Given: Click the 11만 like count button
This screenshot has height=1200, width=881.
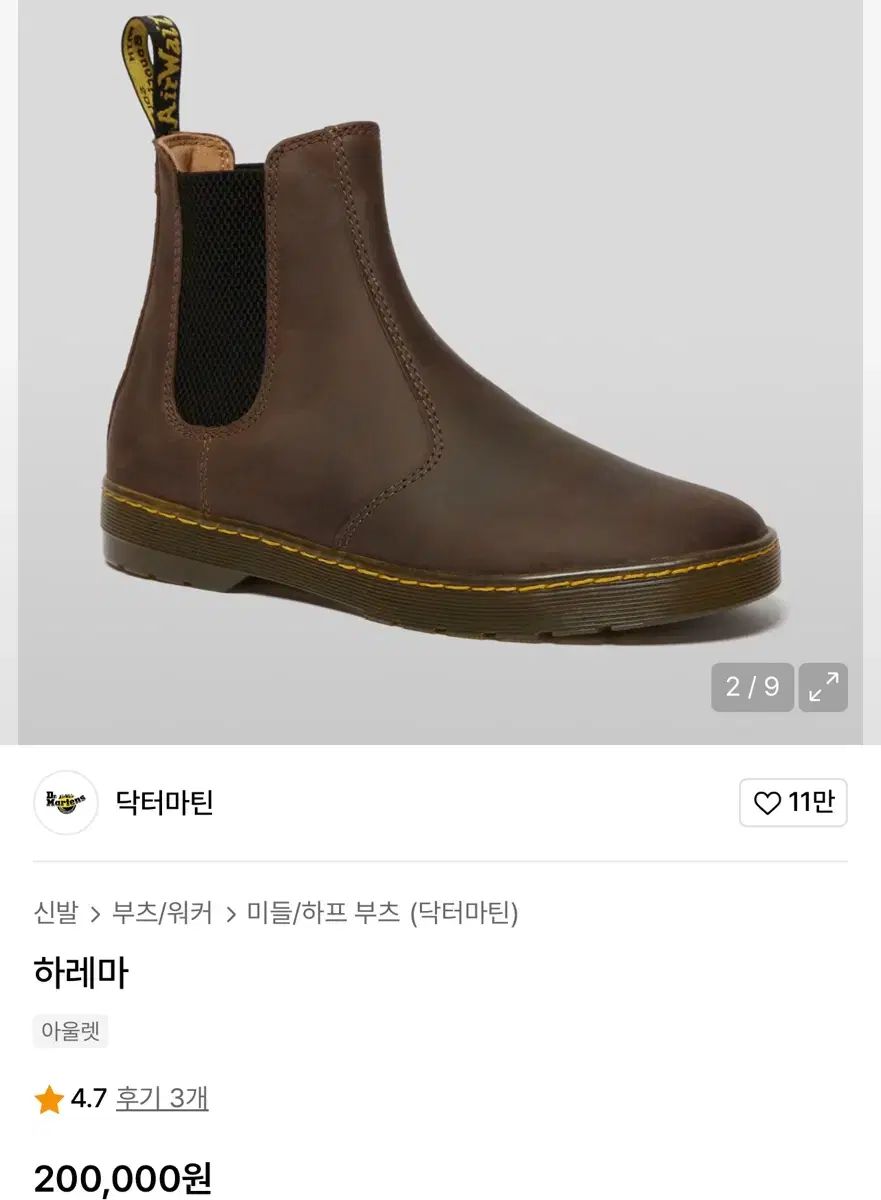Looking at the screenshot, I should pos(791,803).
